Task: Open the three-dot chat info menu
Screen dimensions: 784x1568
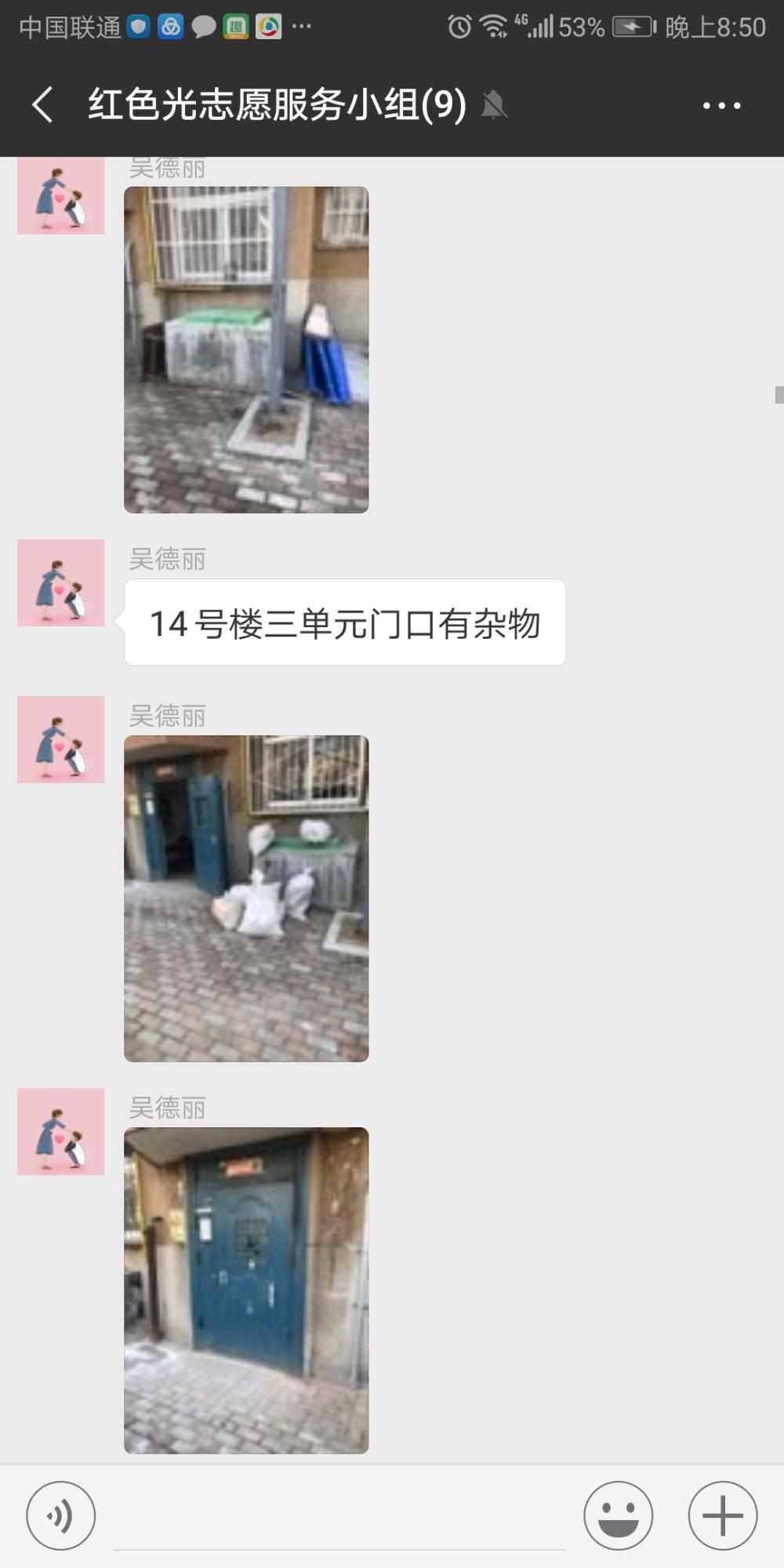Action: click(x=721, y=105)
